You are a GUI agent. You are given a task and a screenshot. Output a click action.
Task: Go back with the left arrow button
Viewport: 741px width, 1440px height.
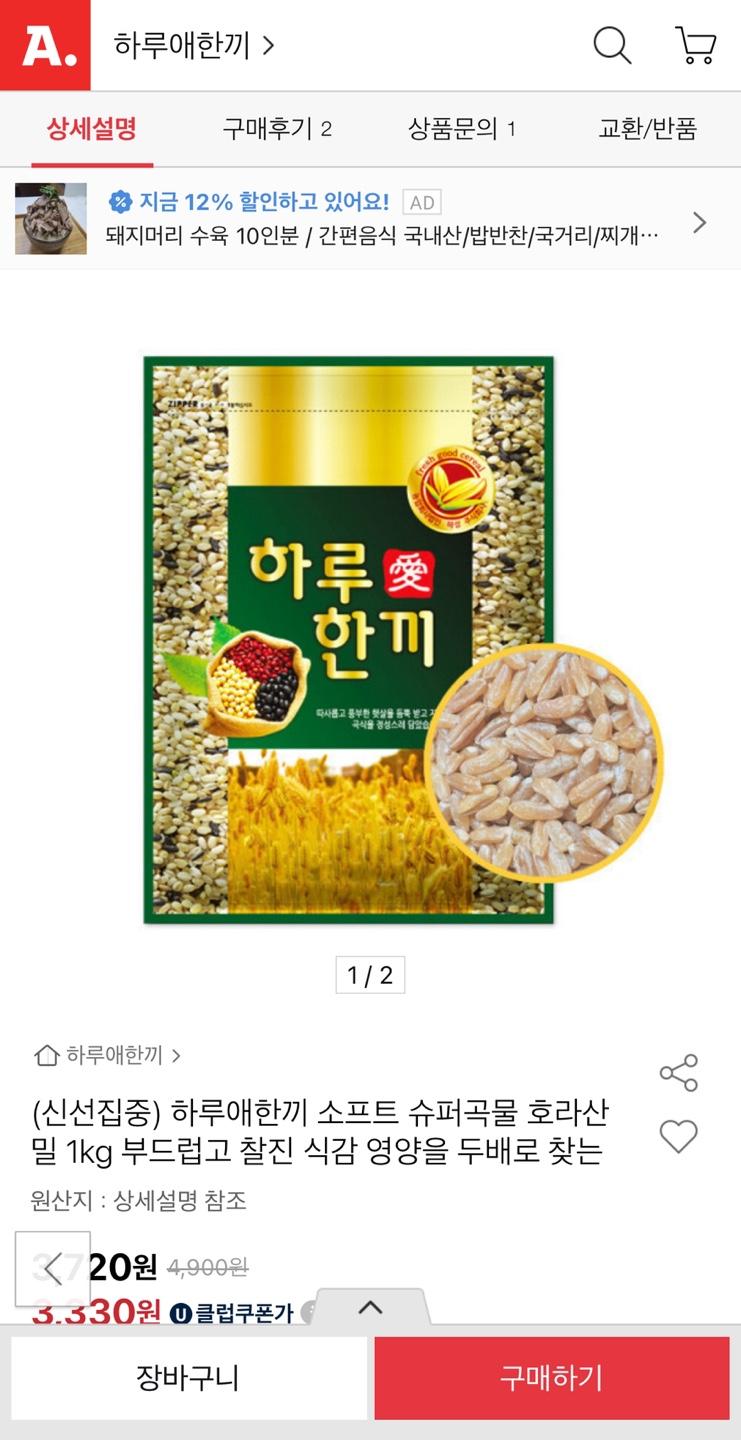tap(53, 1269)
